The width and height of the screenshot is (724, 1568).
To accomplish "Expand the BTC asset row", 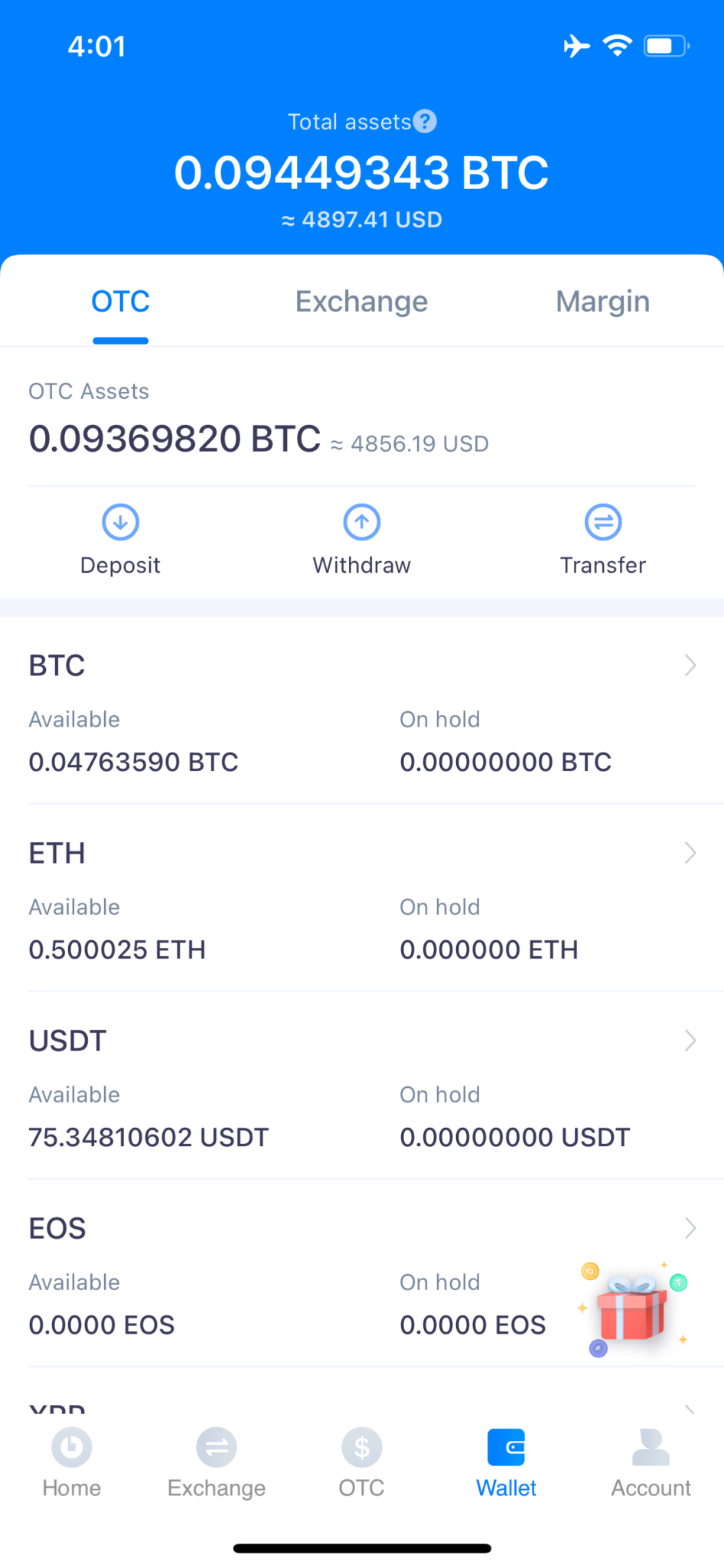I will (690, 665).
